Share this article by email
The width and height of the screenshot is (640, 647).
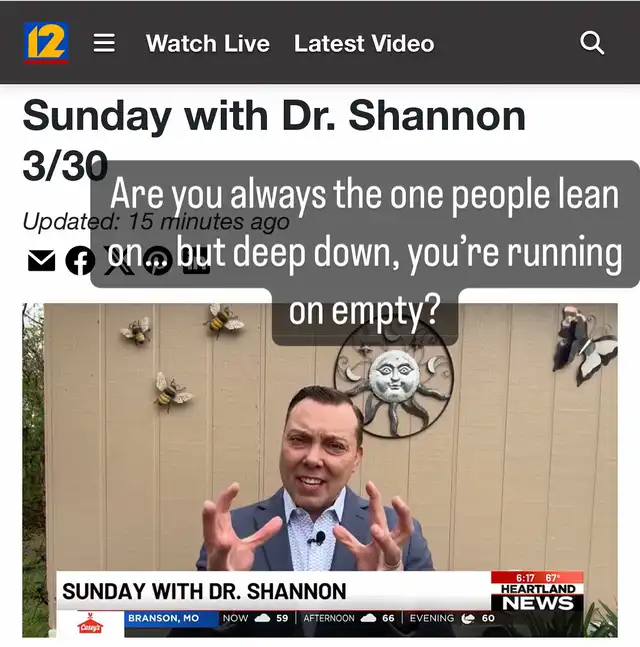[x=41, y=261]
